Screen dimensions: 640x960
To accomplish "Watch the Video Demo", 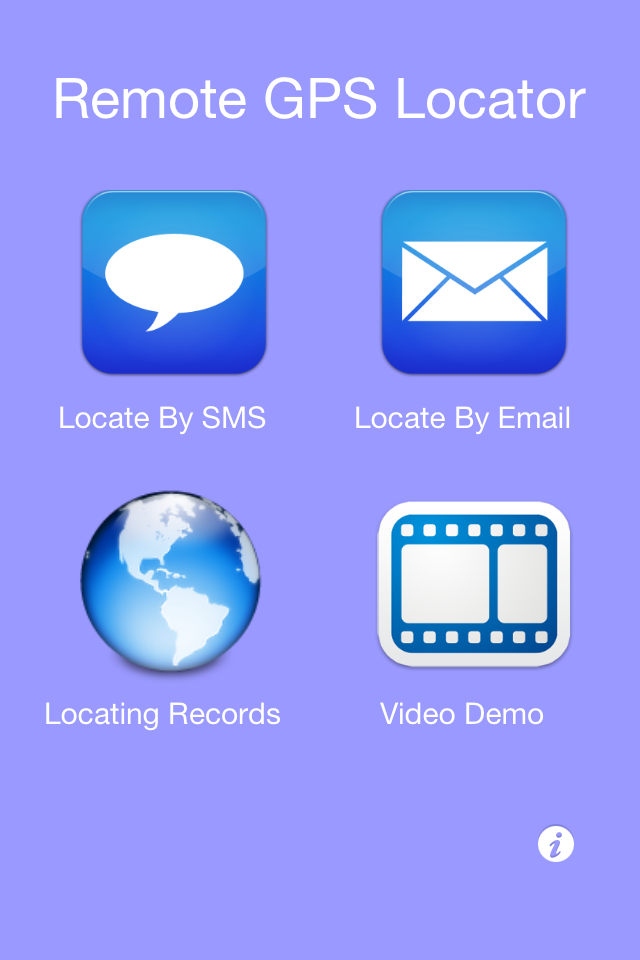I will pyautogui.click(x=474, y=584).
